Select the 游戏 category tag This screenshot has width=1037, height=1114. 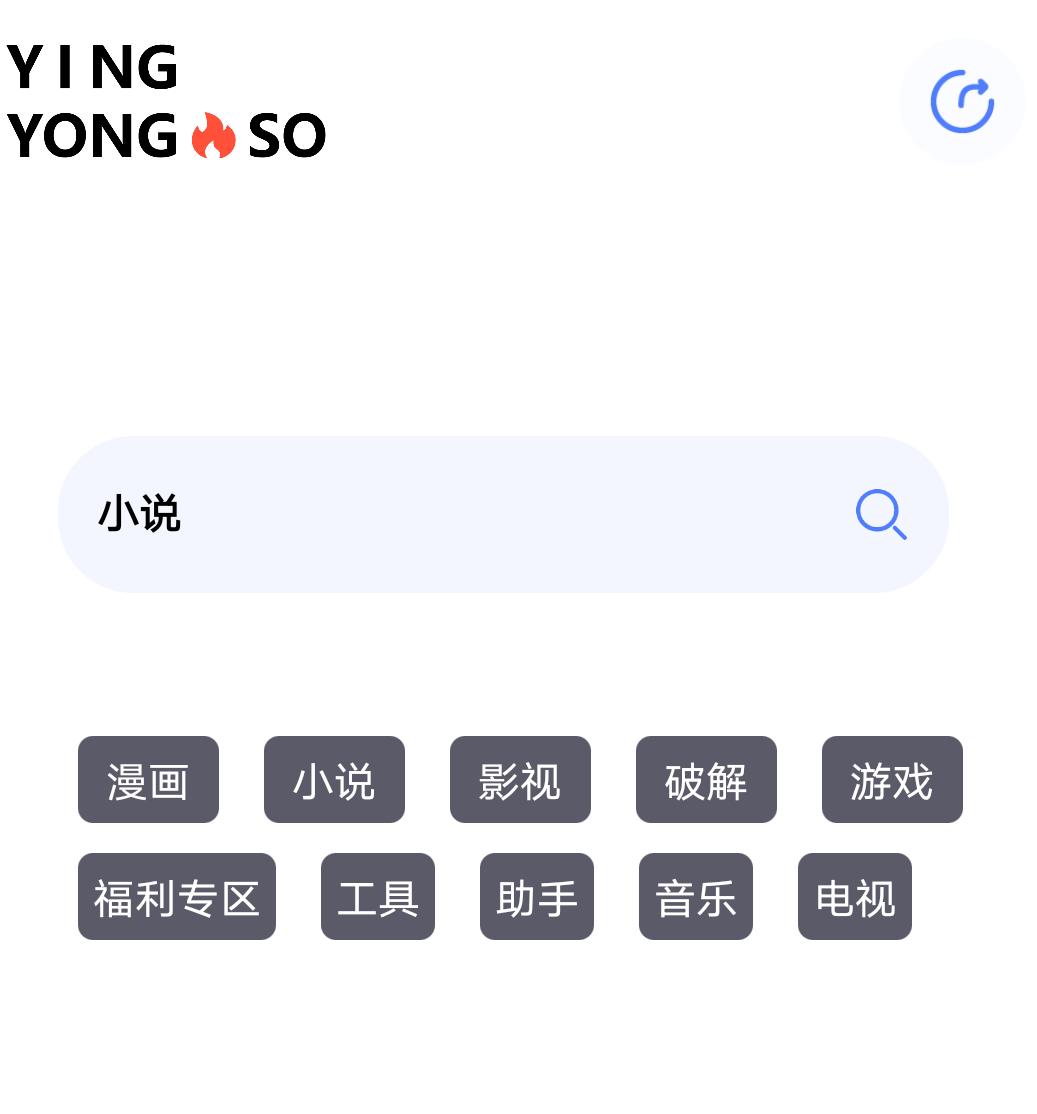click(x=892, y=780)
